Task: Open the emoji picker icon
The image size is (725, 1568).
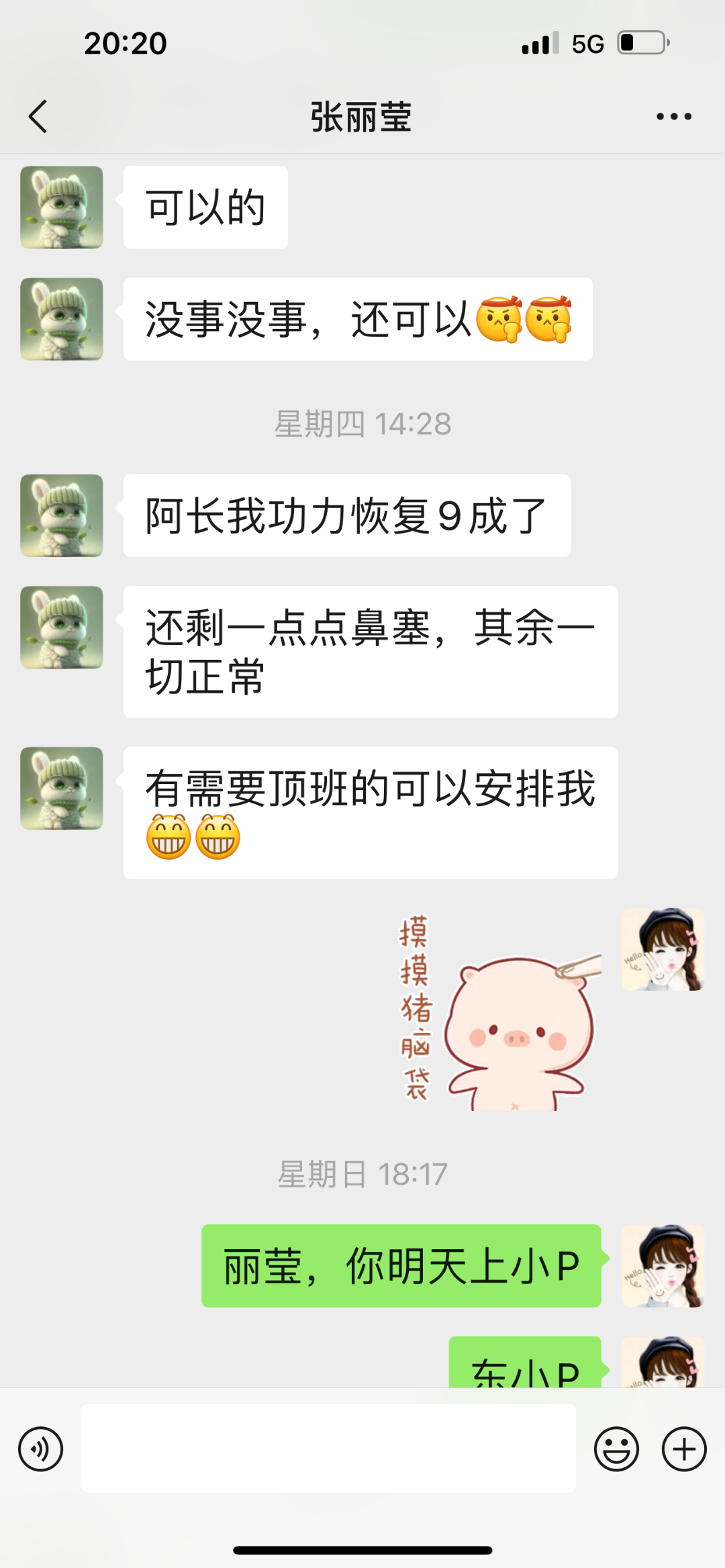Action: 616,1448
